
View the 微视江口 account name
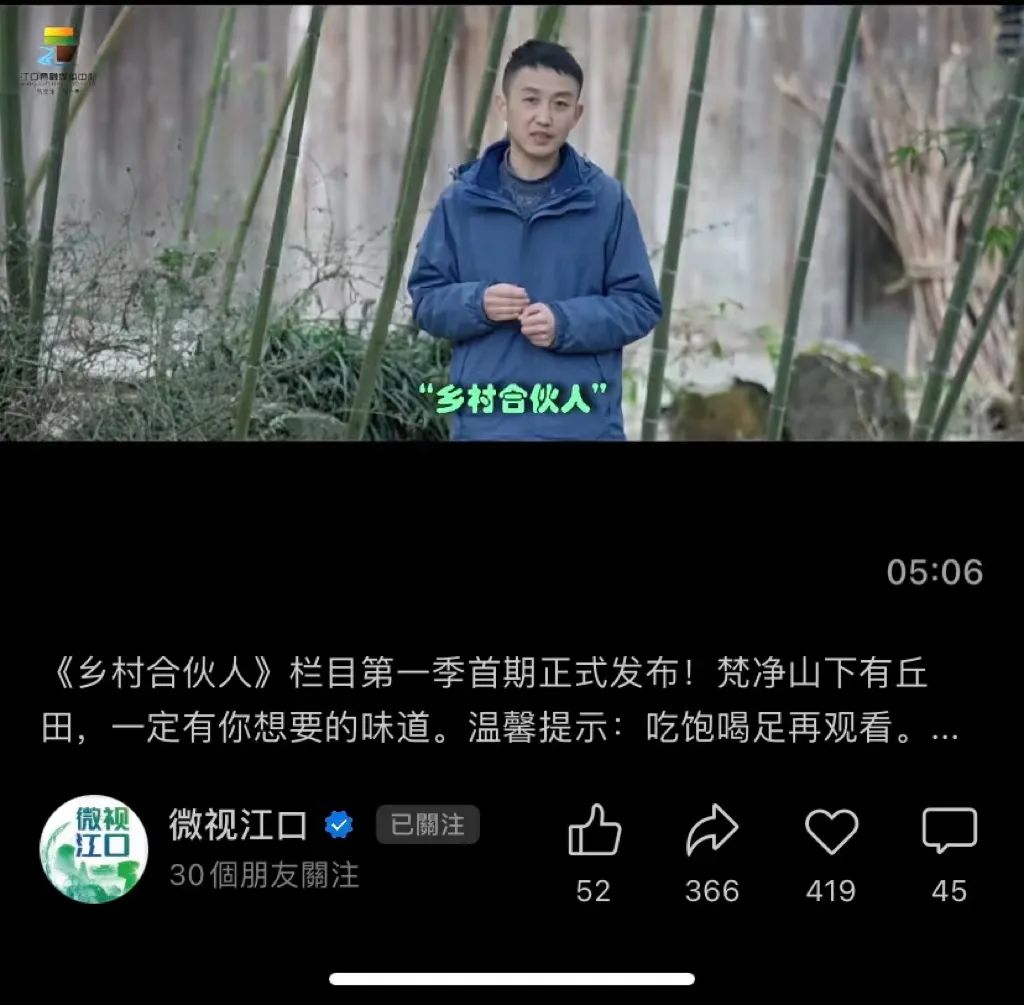(x=238, y=824)
